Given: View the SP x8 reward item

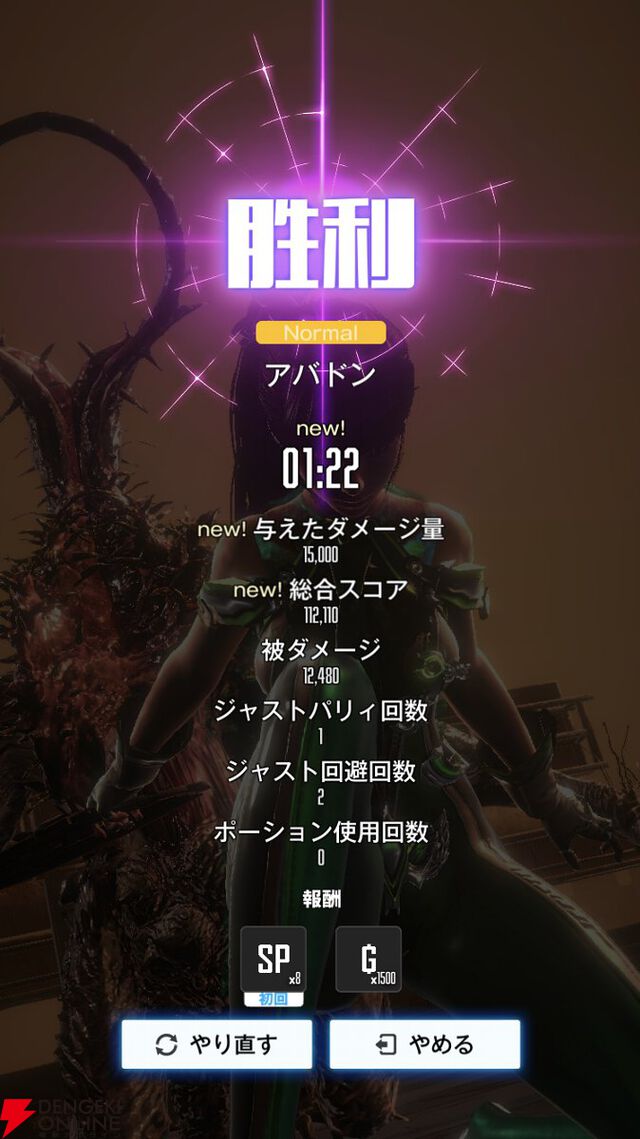Looking at the screenshot, I should tap(273, 959).
